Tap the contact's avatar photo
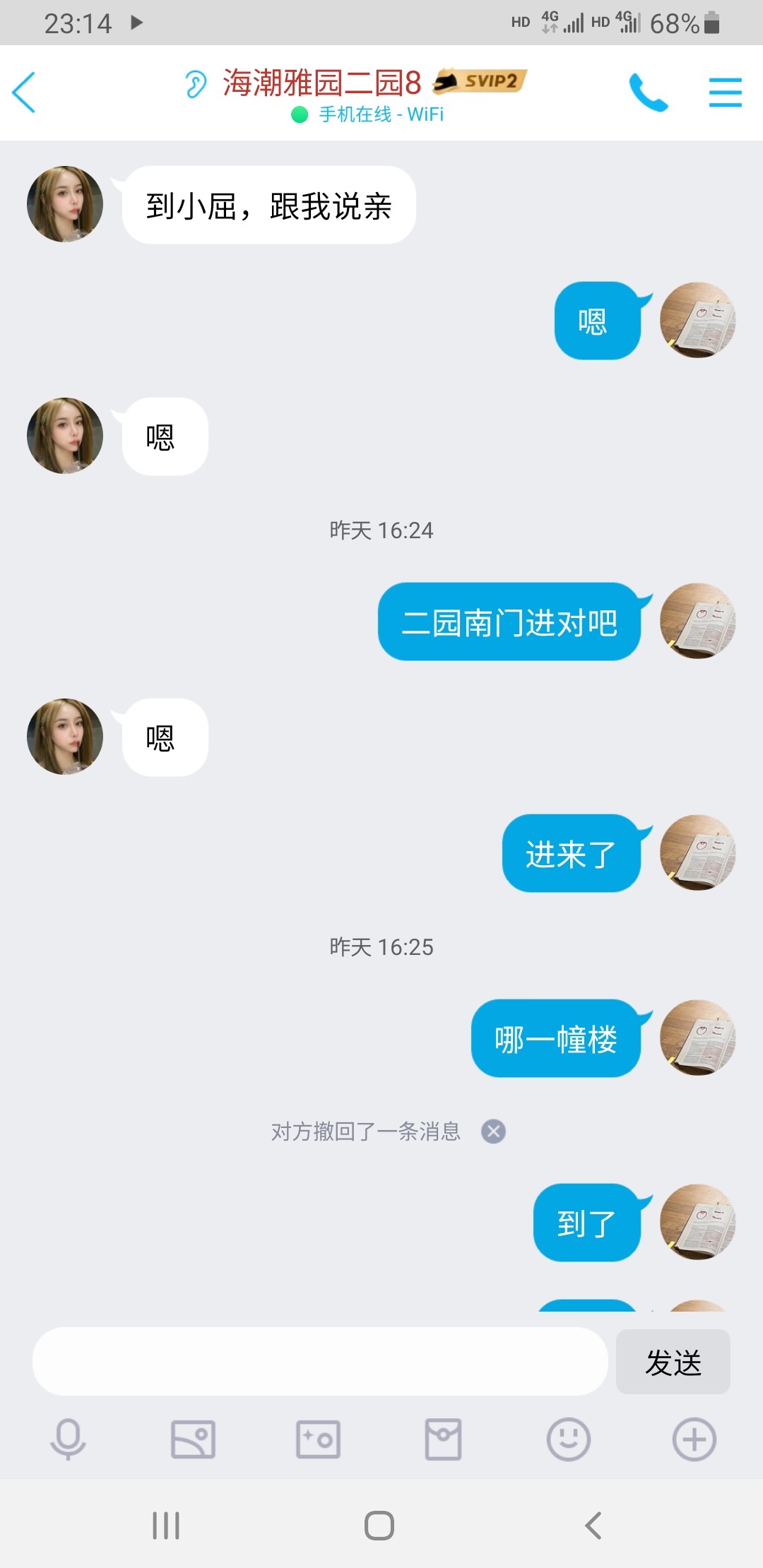The height and width of the screenshot is (1568, 763). click(x=64, y=203)
